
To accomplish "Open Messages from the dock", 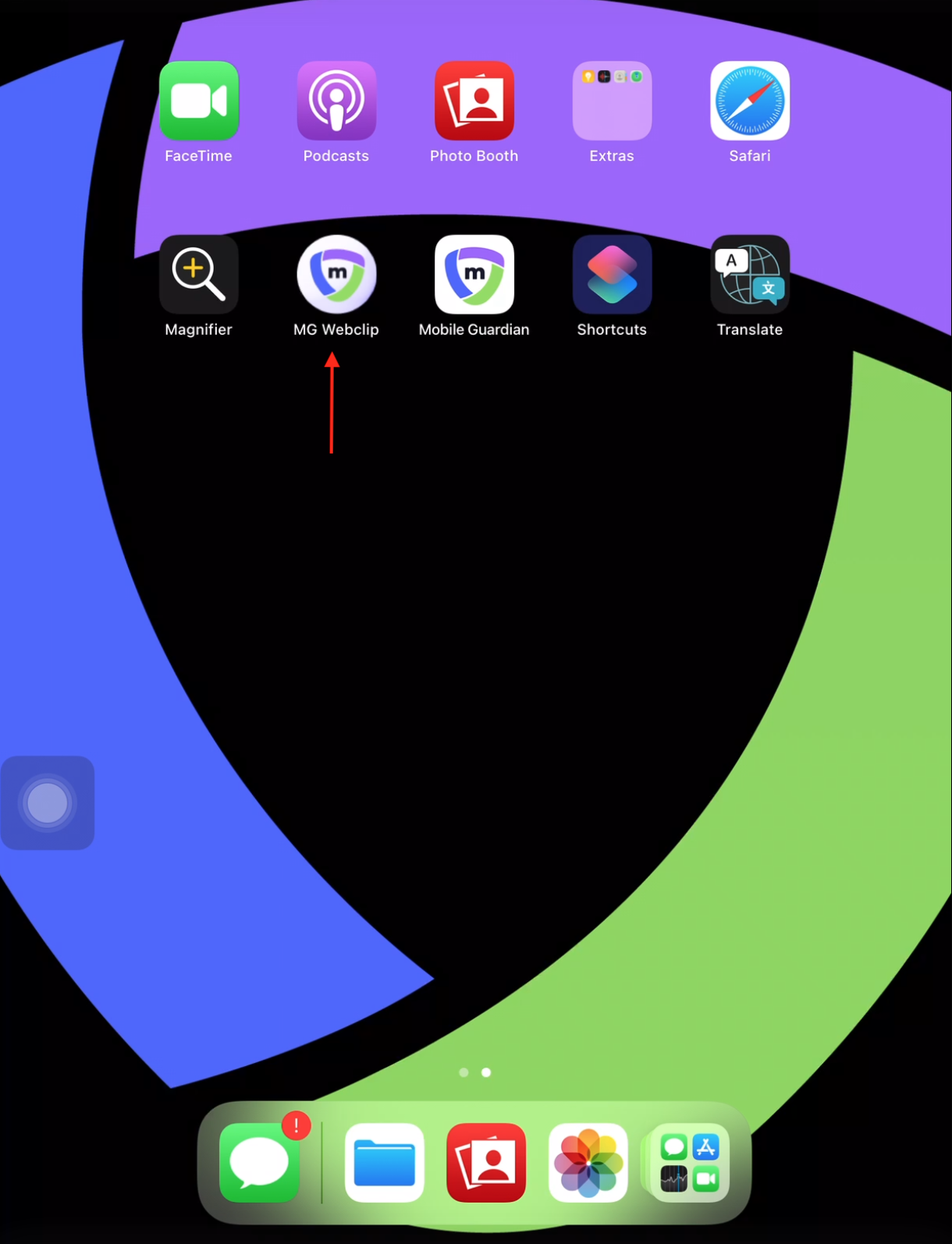I will 259,1163.
